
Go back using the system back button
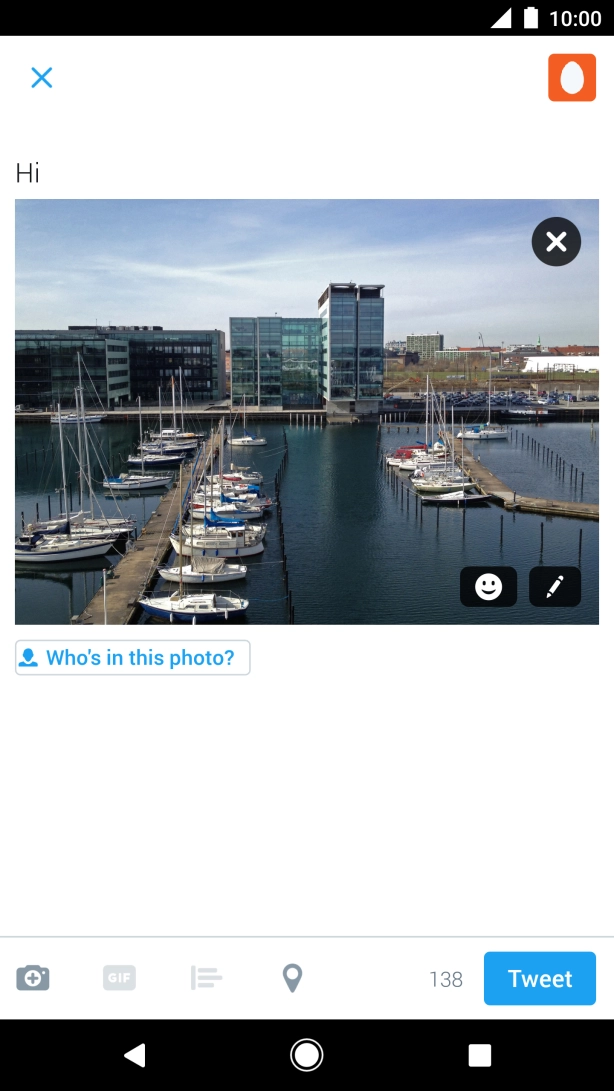[x=134, y=1055]
